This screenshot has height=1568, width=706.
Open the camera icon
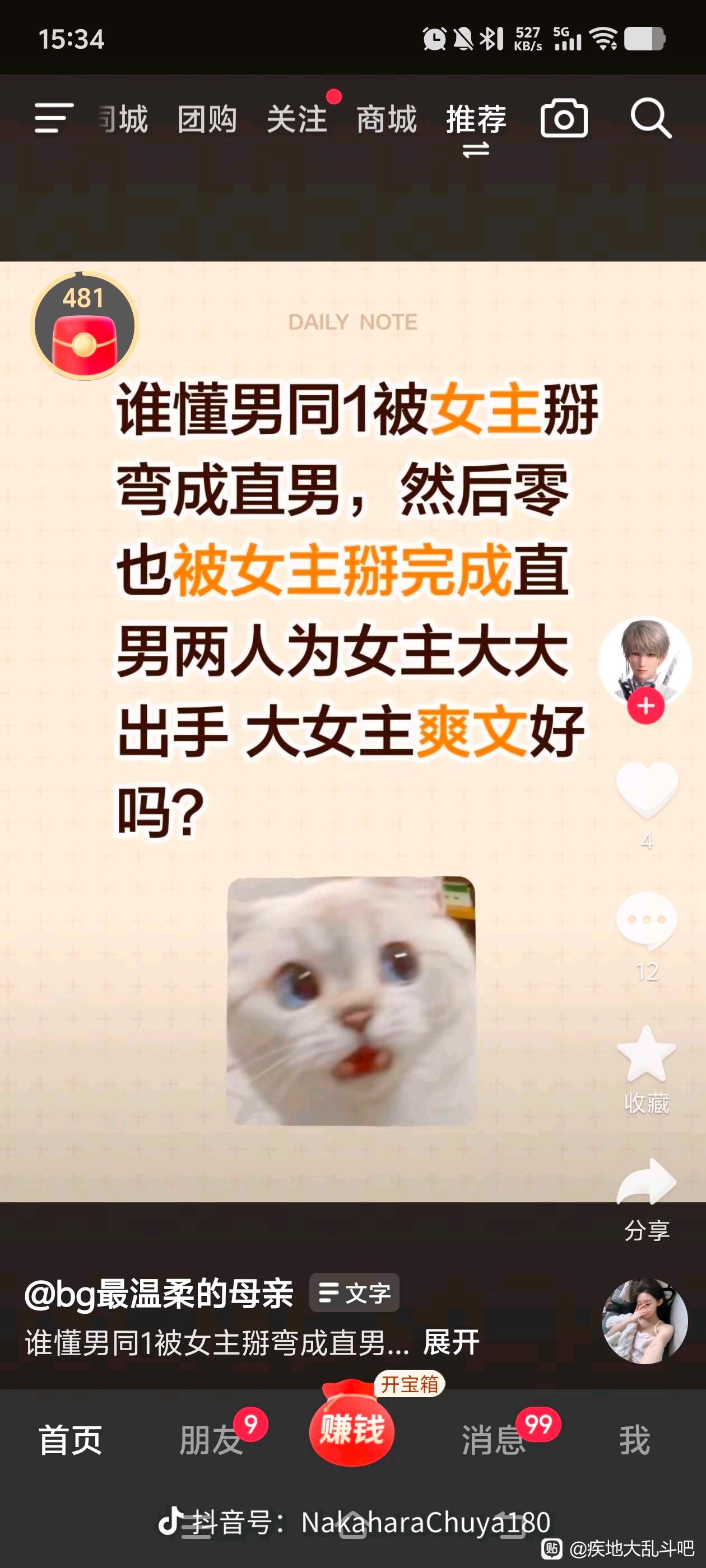point(564,118)
